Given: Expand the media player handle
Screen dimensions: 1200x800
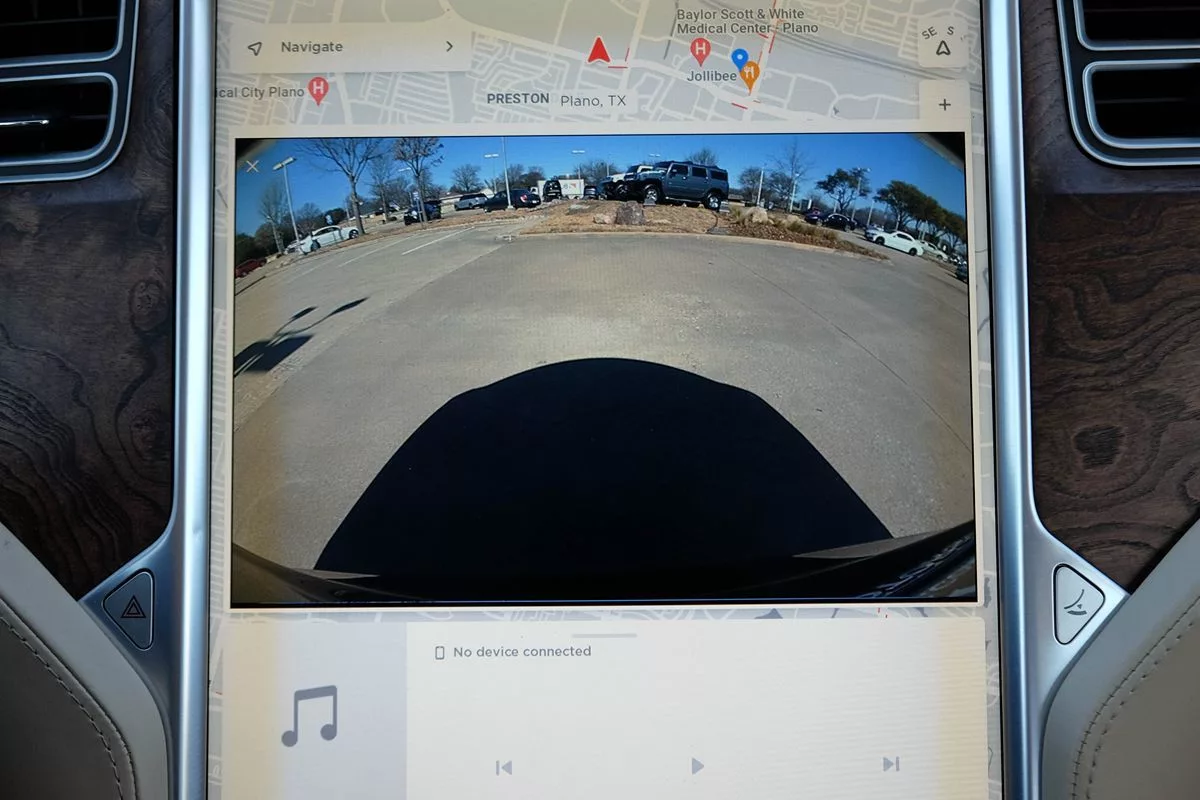Looking at the screenshot, I should pos(604,635).
